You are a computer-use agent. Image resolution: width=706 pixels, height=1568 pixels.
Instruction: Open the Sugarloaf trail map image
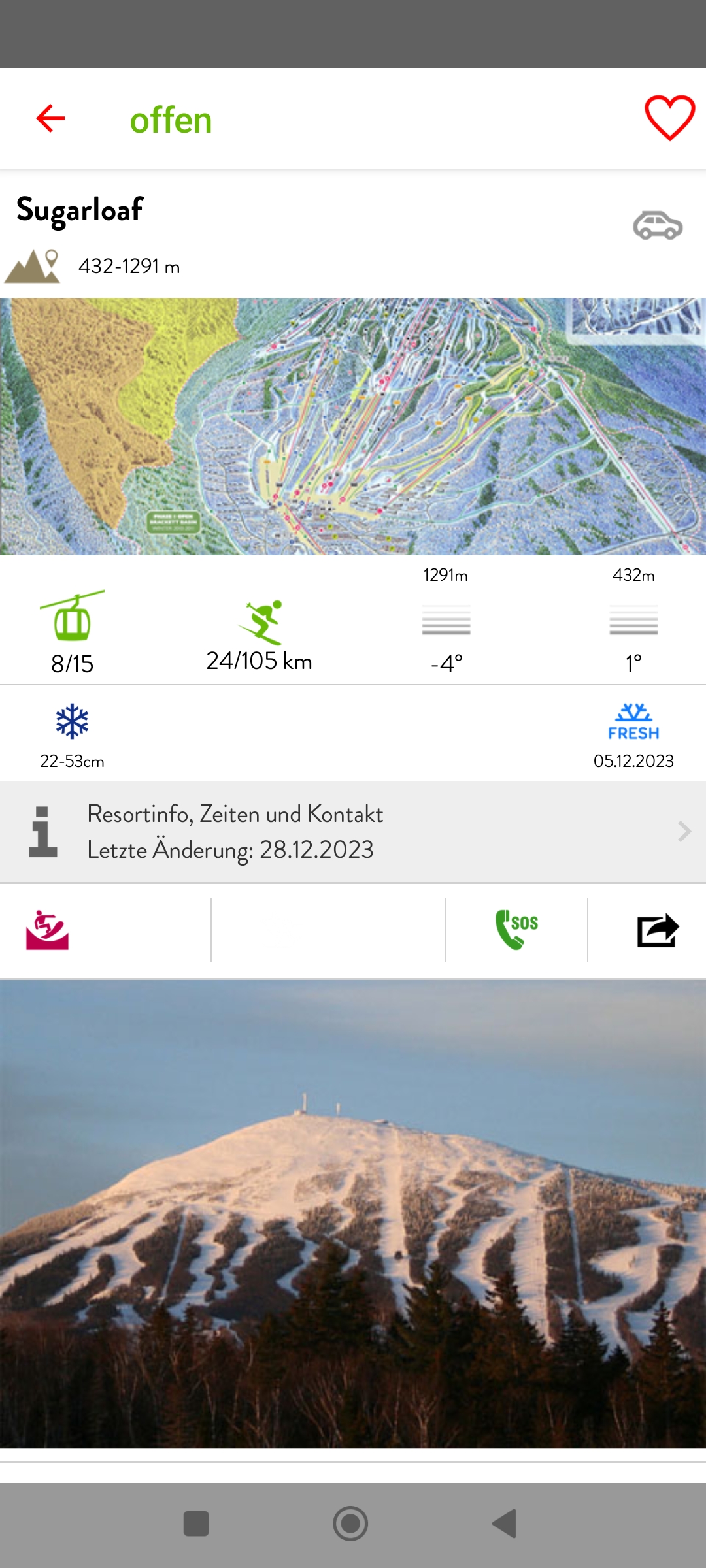(353, 427)
